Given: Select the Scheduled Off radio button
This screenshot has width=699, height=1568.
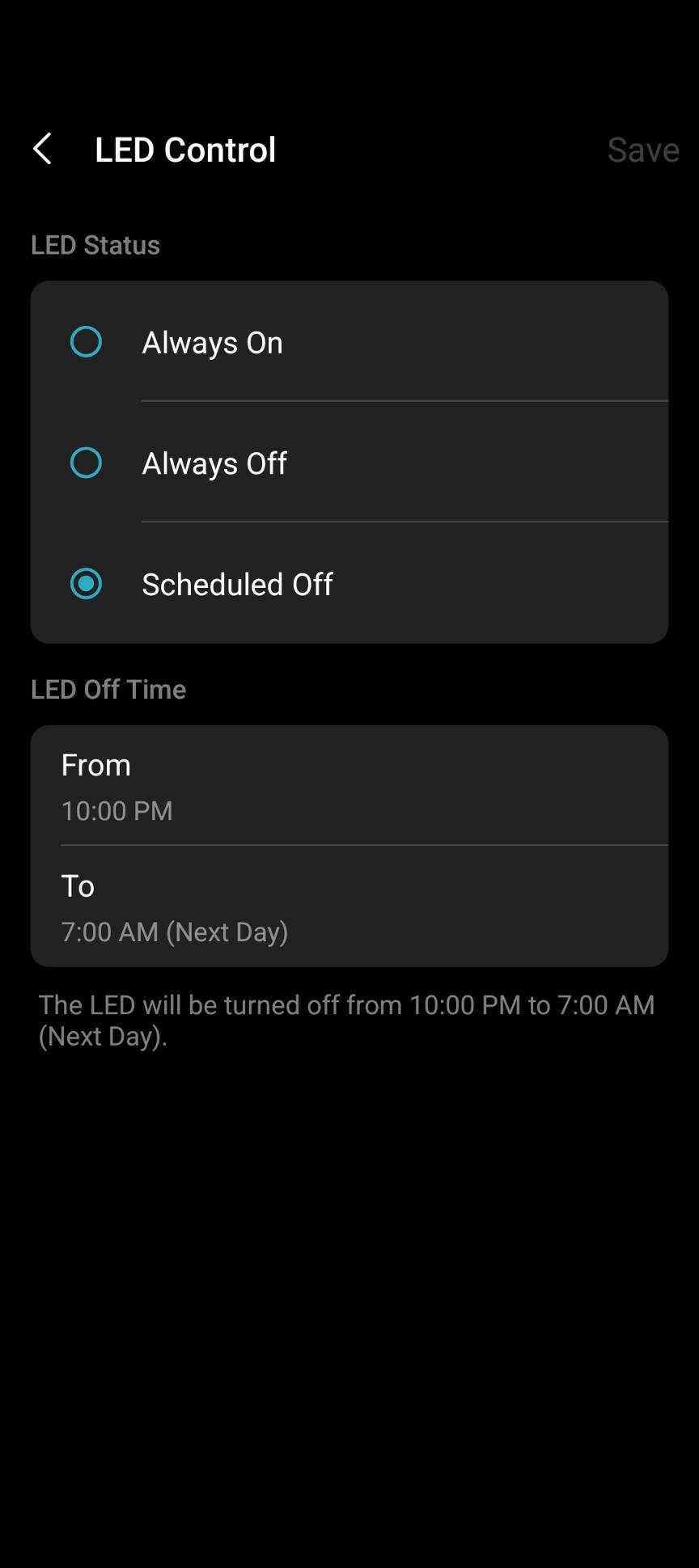Looking at the screenshot, I should coord(86,584).
